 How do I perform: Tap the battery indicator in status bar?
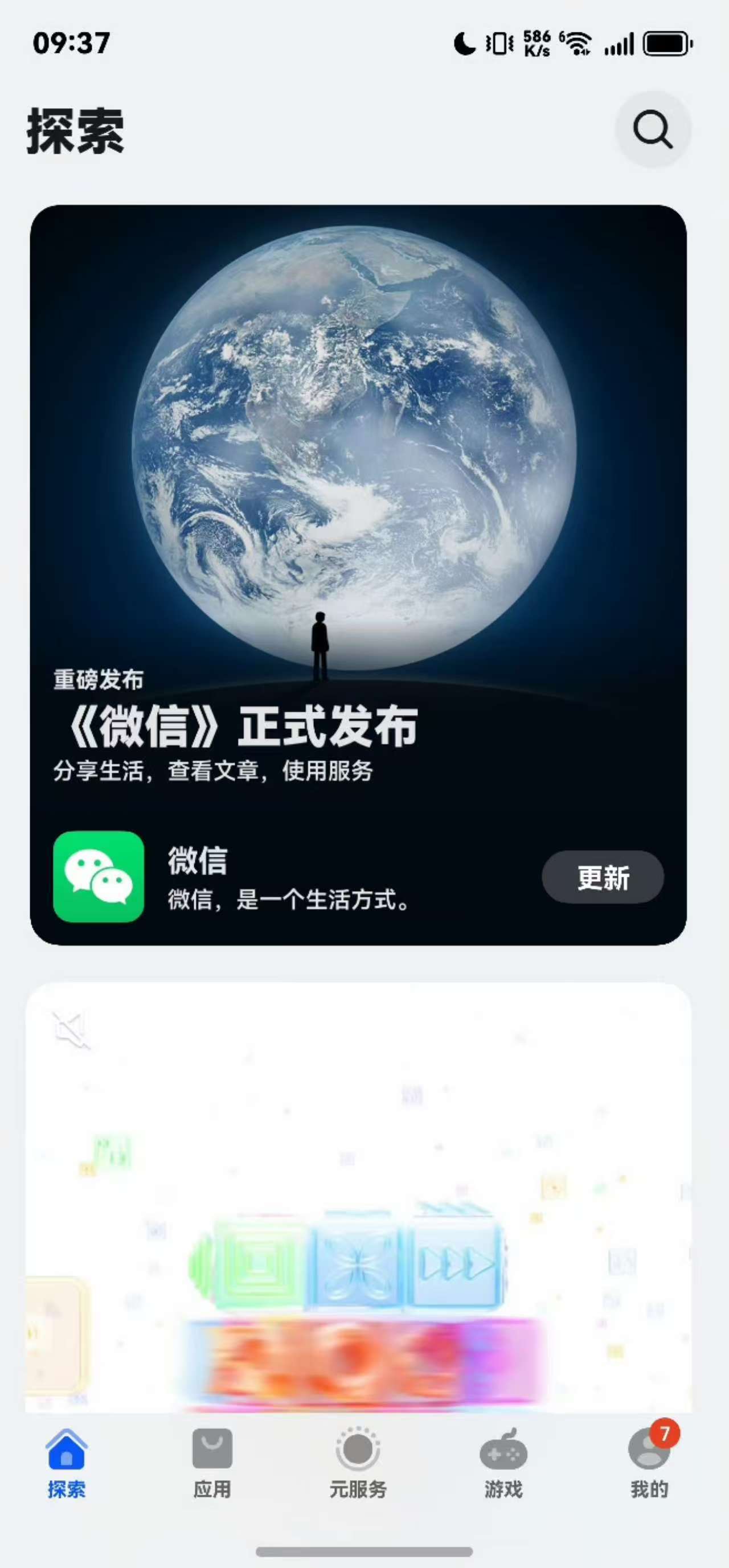(x=667, y=43)
